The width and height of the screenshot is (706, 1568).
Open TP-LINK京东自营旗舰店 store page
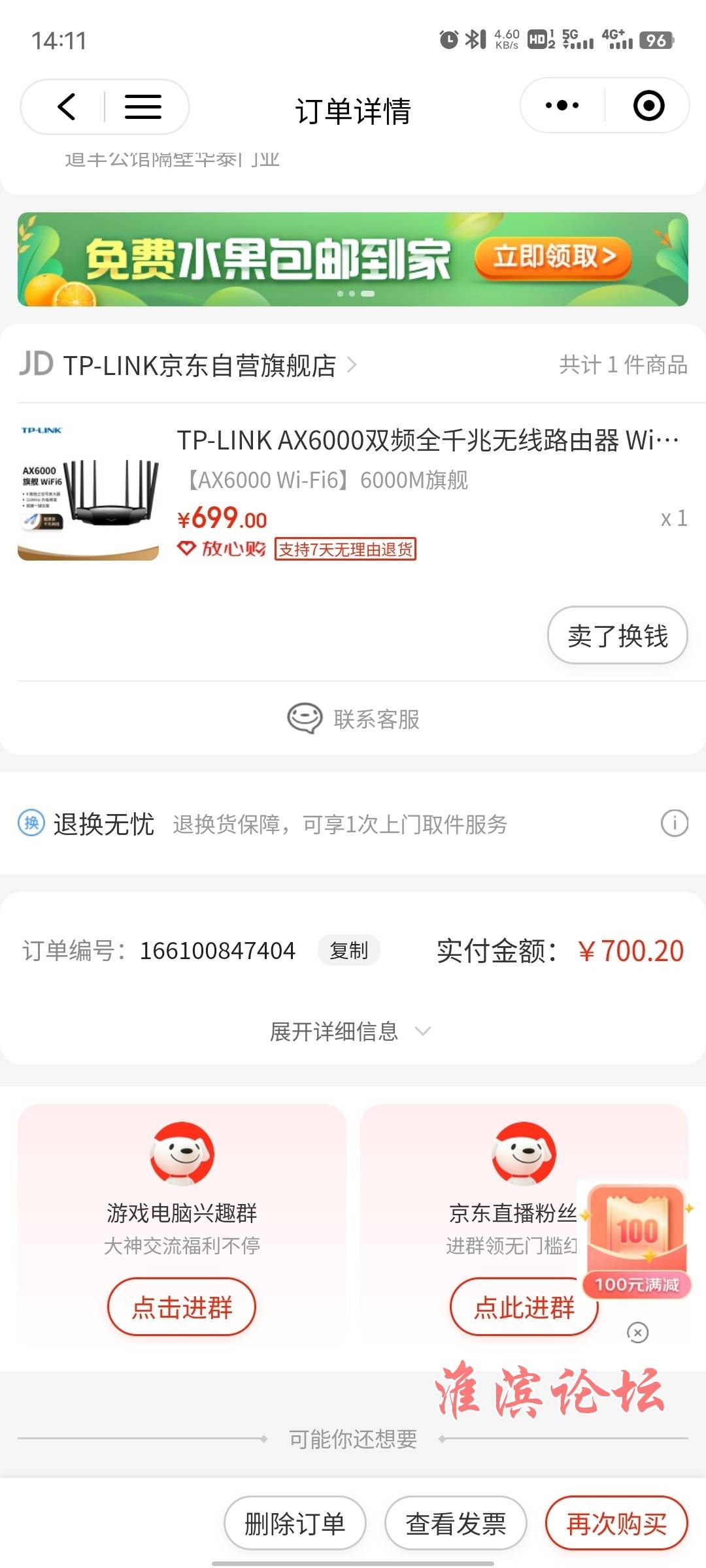(199, 365)
